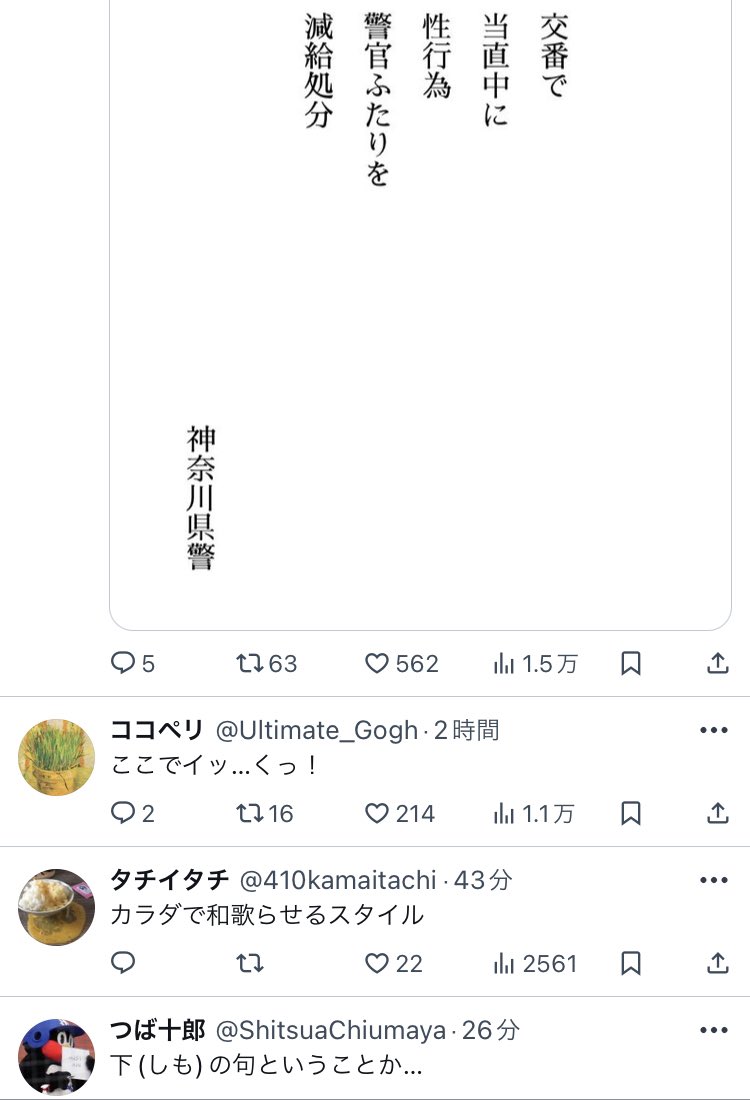Viewport: 750px width, 1100px height.
Task: Open タチイタチ's profile picture
Action: coord(56,907)
